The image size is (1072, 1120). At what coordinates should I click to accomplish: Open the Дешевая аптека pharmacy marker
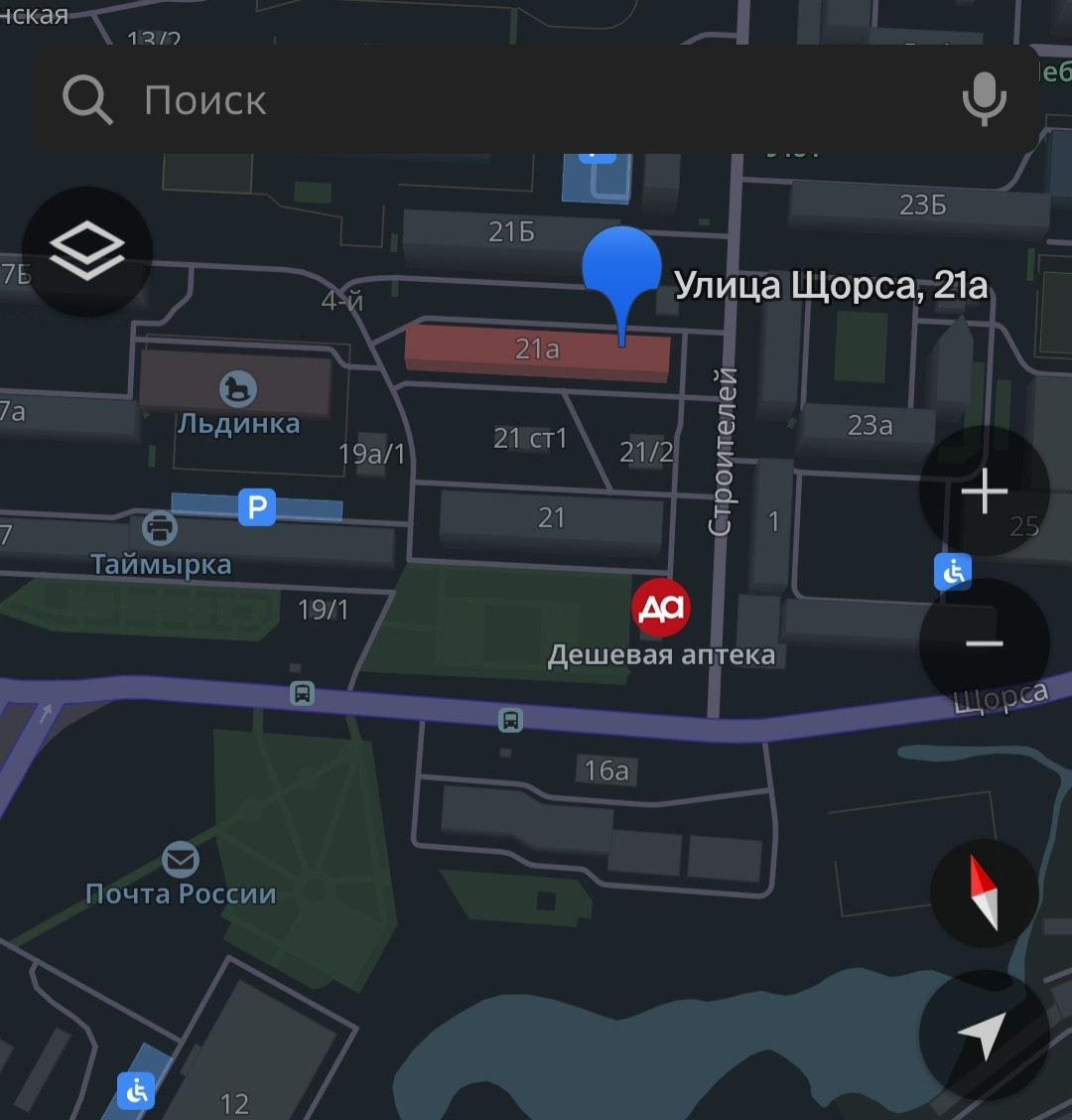tap(661, 608)
